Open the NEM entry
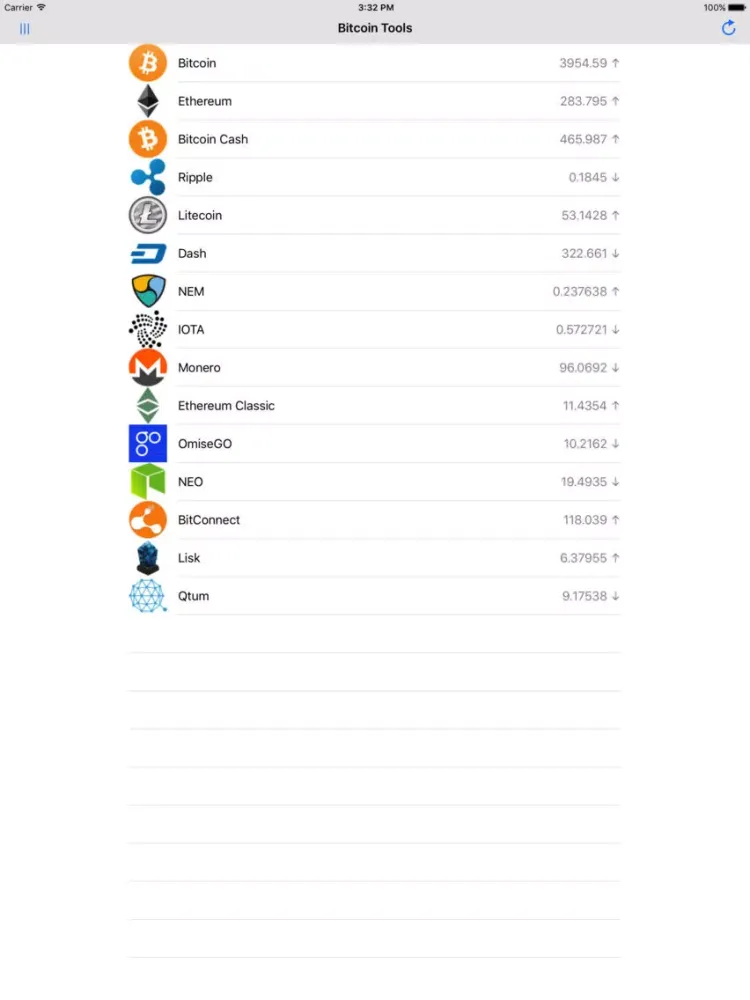The image size is (750, 1000). coord(374,291)
